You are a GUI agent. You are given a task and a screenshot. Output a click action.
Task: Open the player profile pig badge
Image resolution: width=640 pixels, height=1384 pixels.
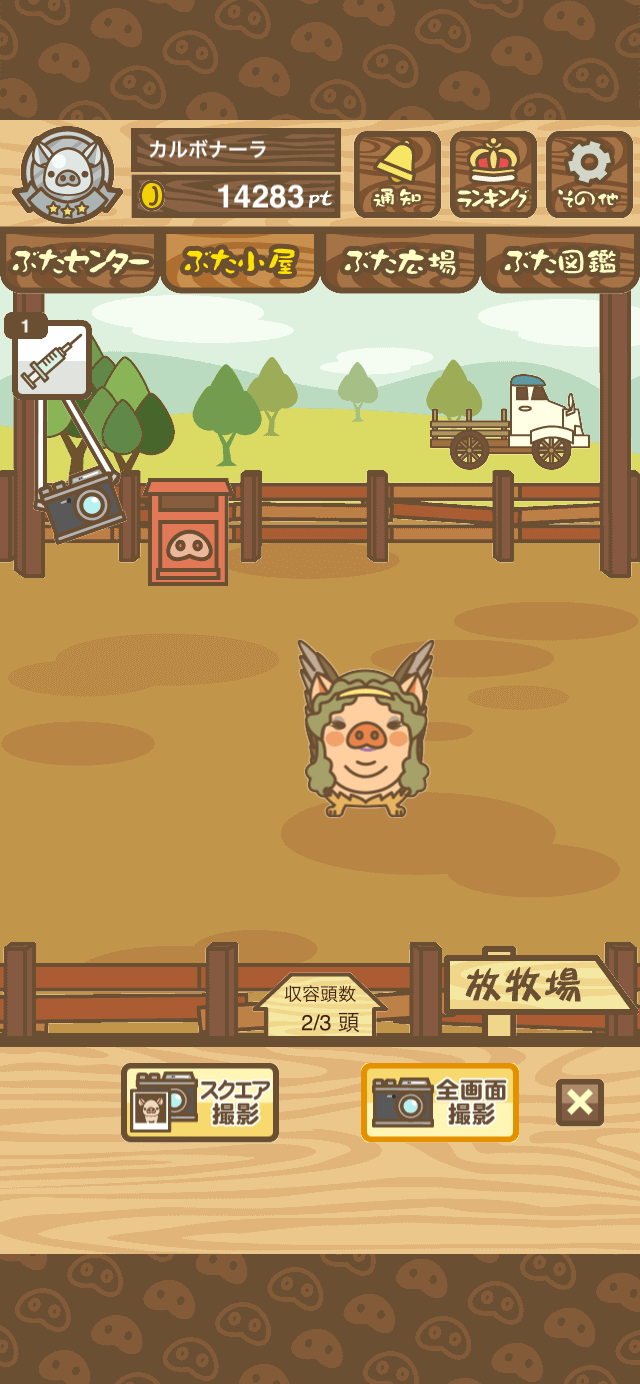coord(66,175)
